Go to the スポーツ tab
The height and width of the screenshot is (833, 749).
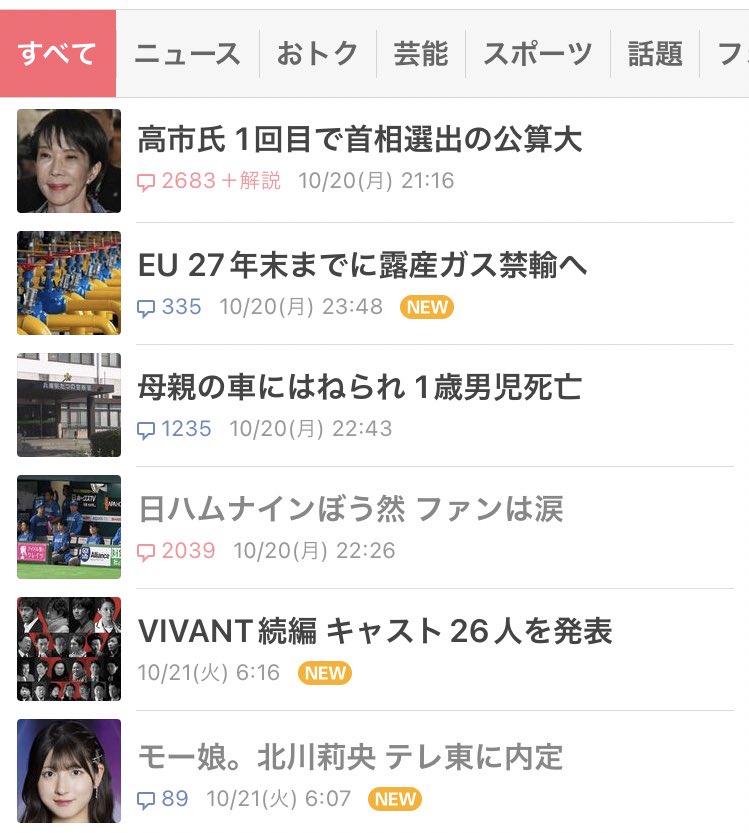coord(538,54)
